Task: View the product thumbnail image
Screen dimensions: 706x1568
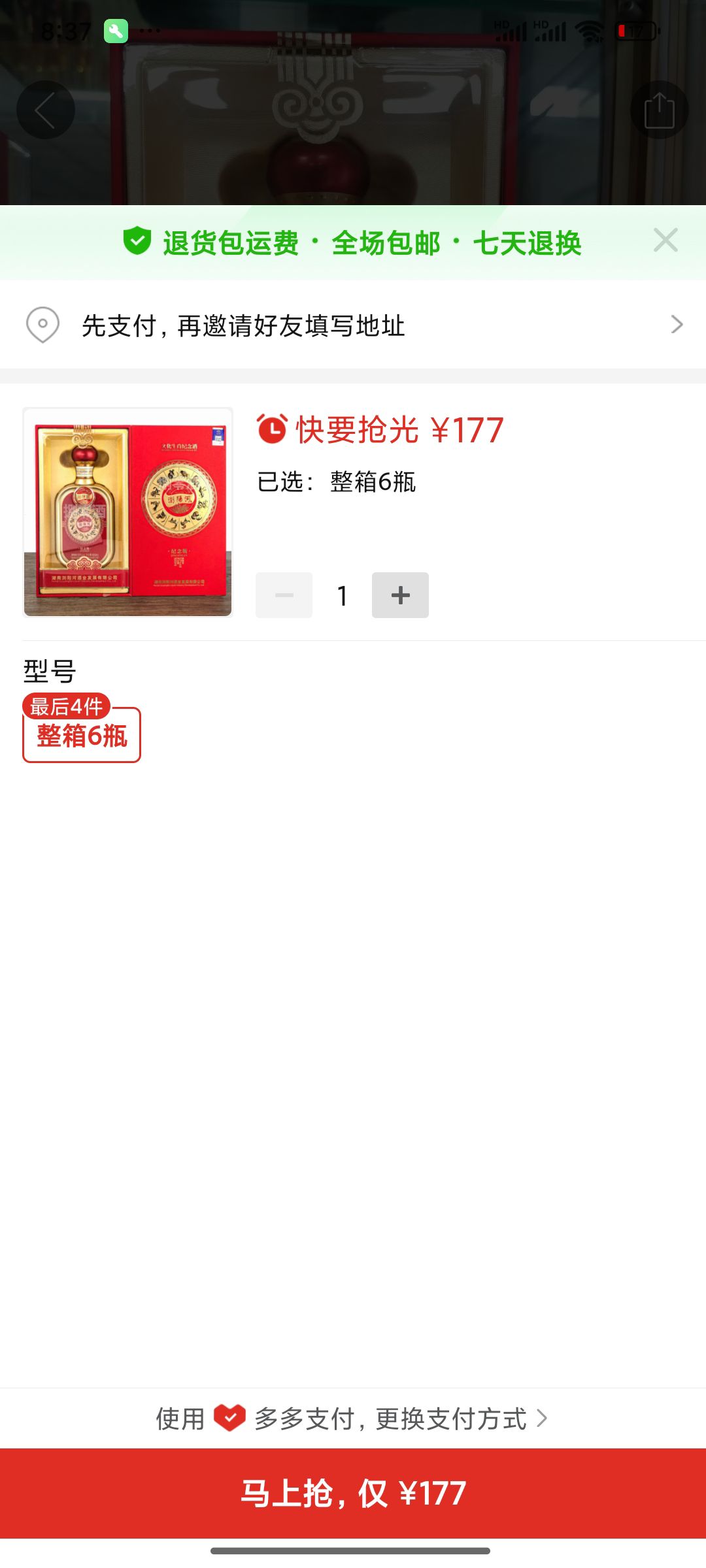Action: pyautogui.click(x=128, y=512)
